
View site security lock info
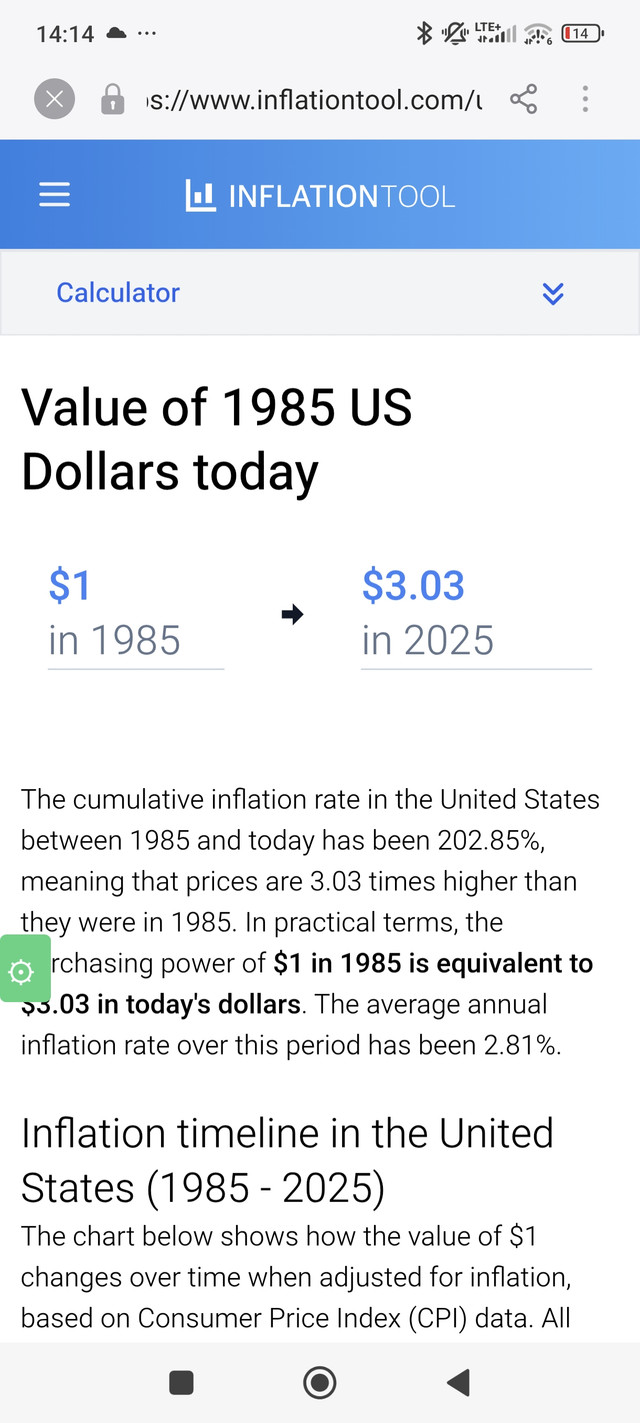[x=112, y=99]
